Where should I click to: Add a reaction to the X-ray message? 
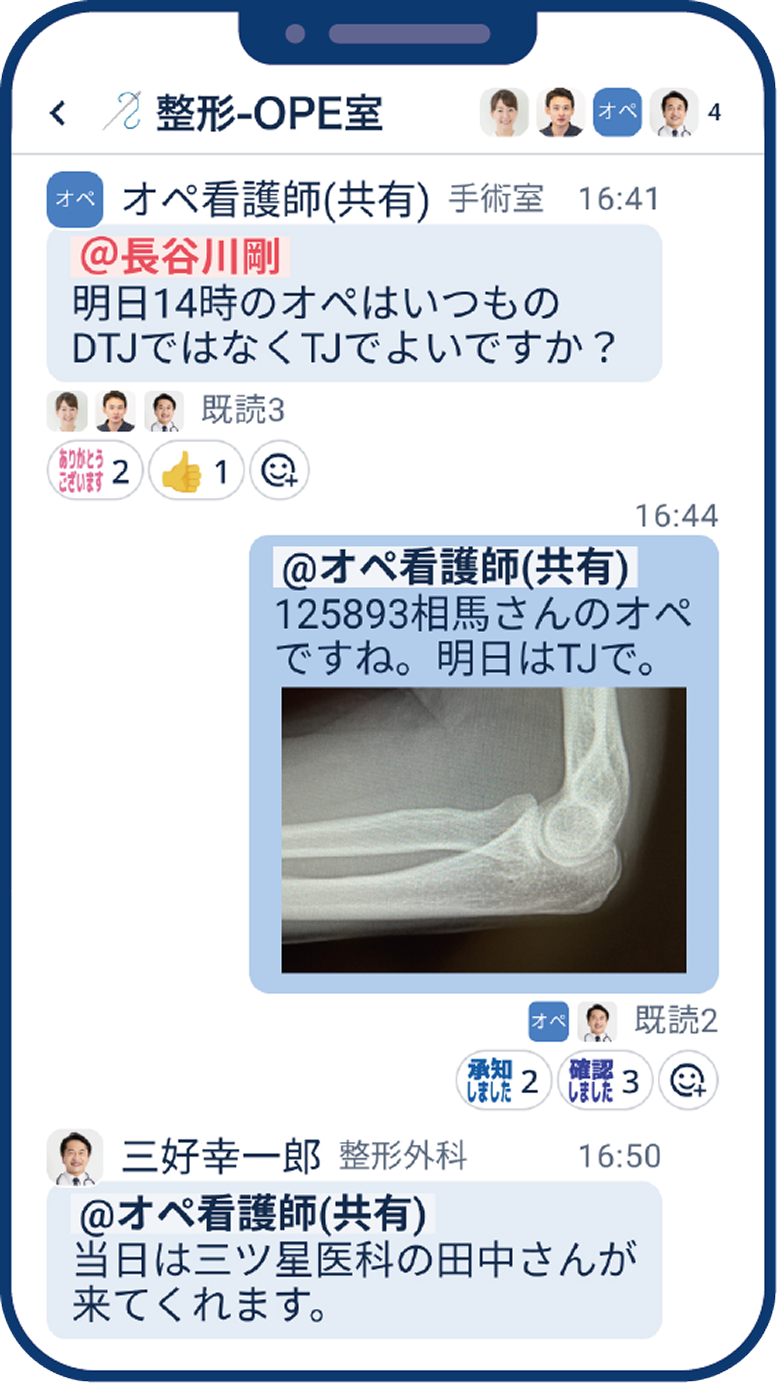(688, 1079)
